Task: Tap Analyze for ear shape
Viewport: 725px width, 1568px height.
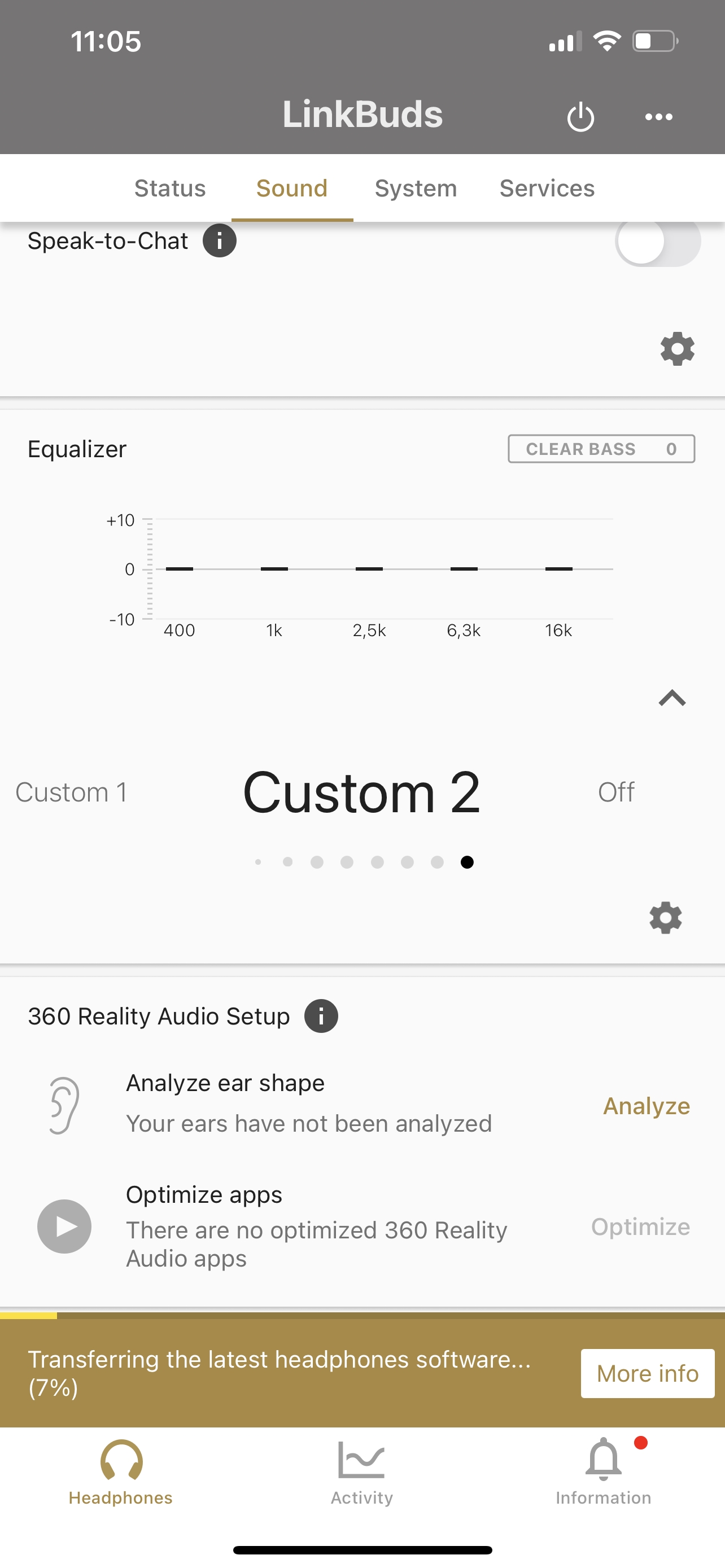Action: pos(647,1105)
